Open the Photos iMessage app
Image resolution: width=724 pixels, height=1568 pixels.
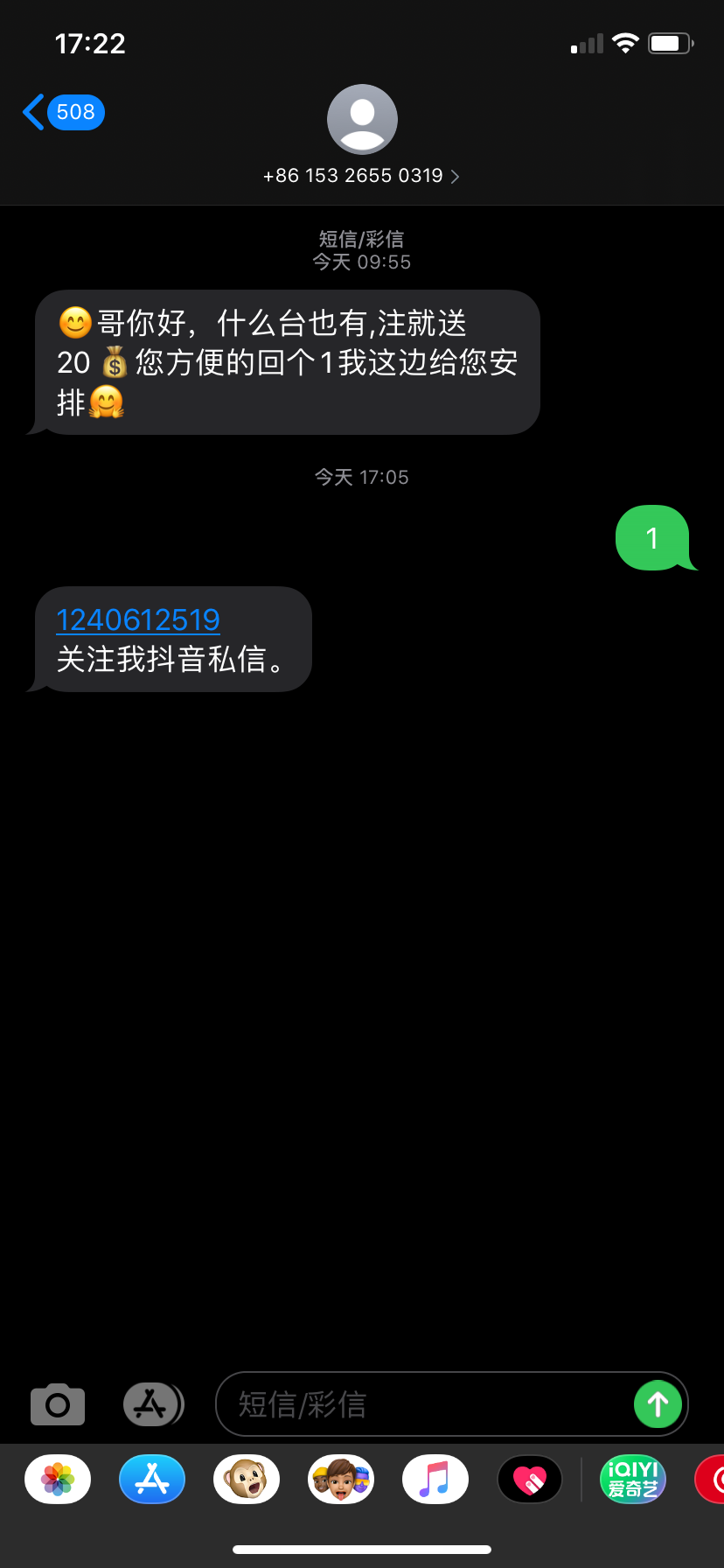[x=58, y=1480]
